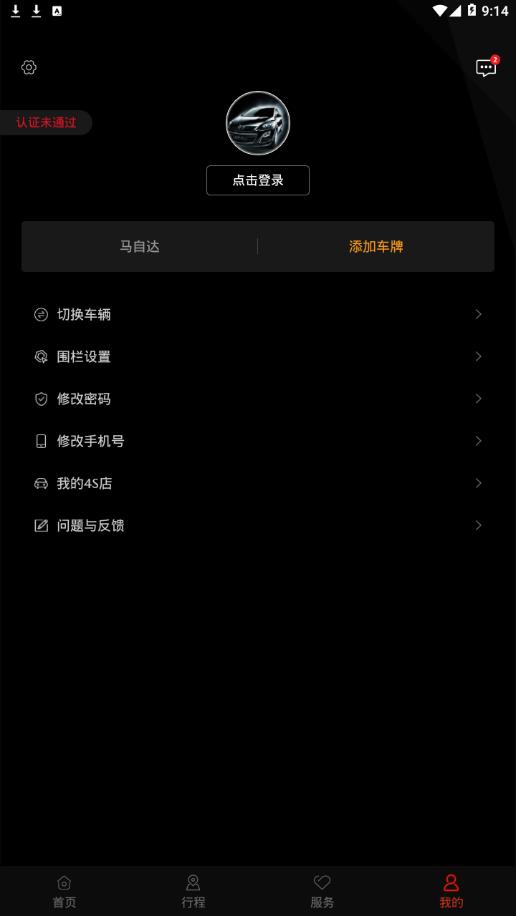Open 修改手机号 to change phone number
This screenshot has width=516, height=916.
258,441
